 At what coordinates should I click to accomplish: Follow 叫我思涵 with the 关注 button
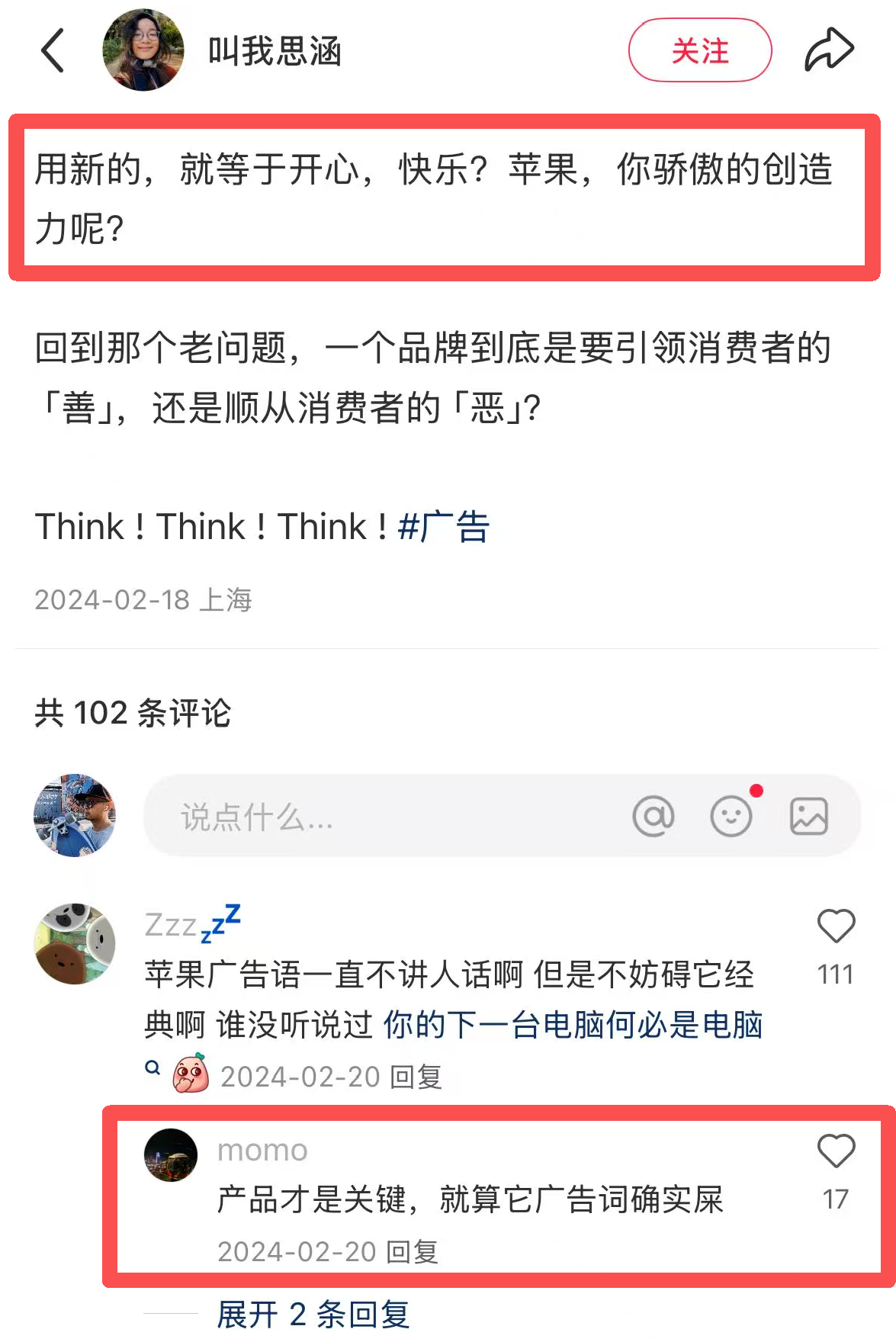coord(699,51)
